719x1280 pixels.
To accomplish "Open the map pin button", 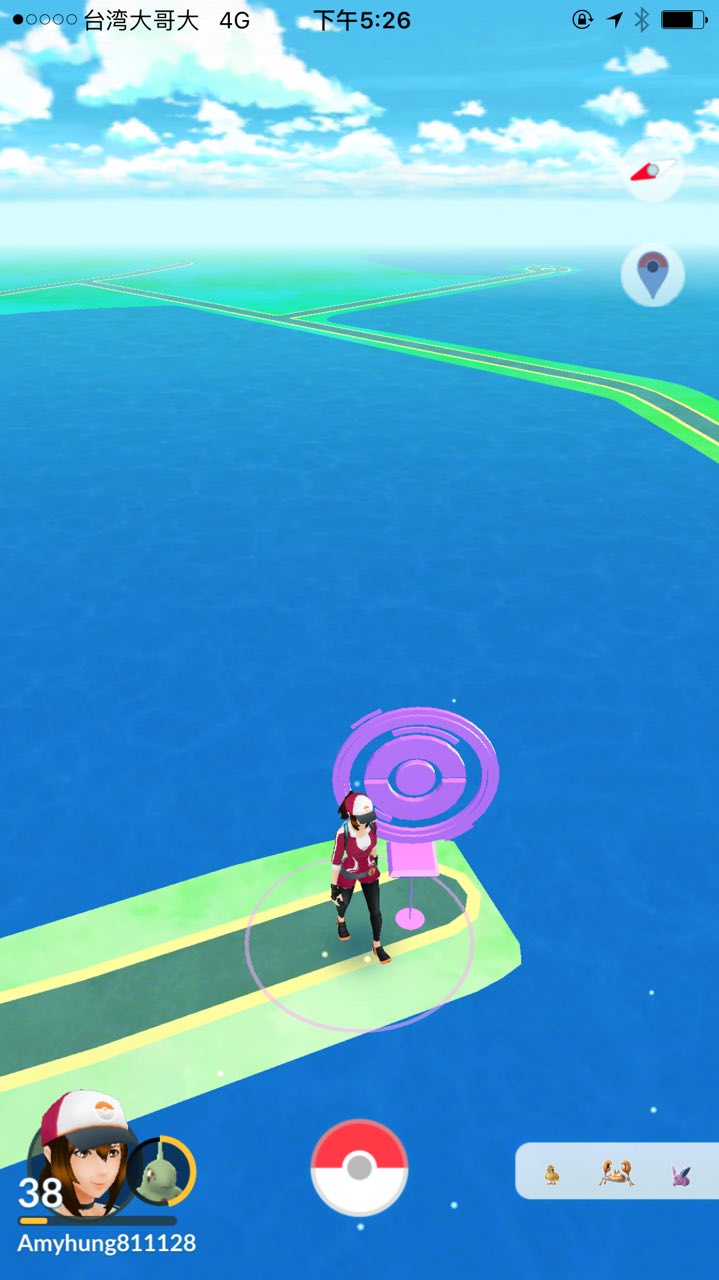I will pyautogui.click(x=653, y=274).
